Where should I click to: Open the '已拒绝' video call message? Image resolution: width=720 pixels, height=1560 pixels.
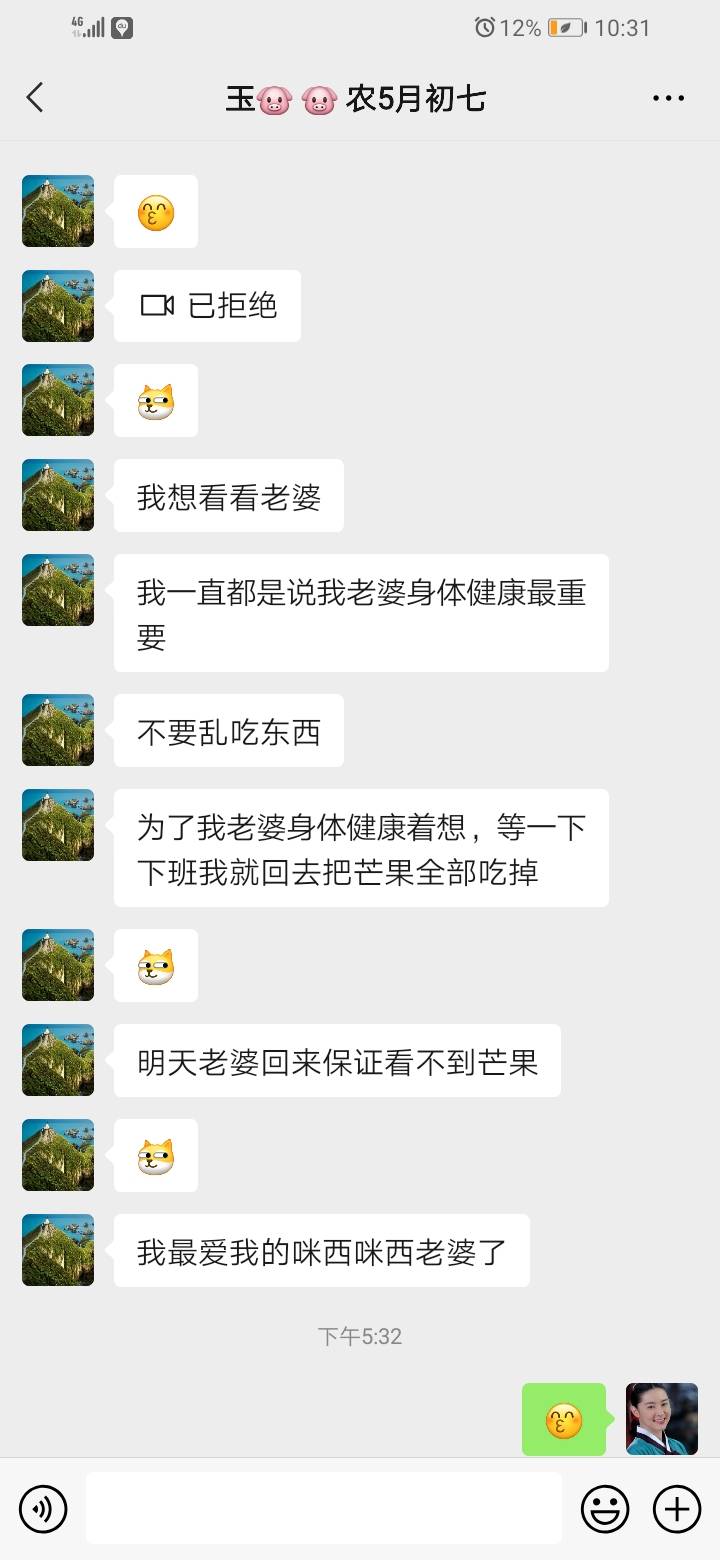pos(207,306)
